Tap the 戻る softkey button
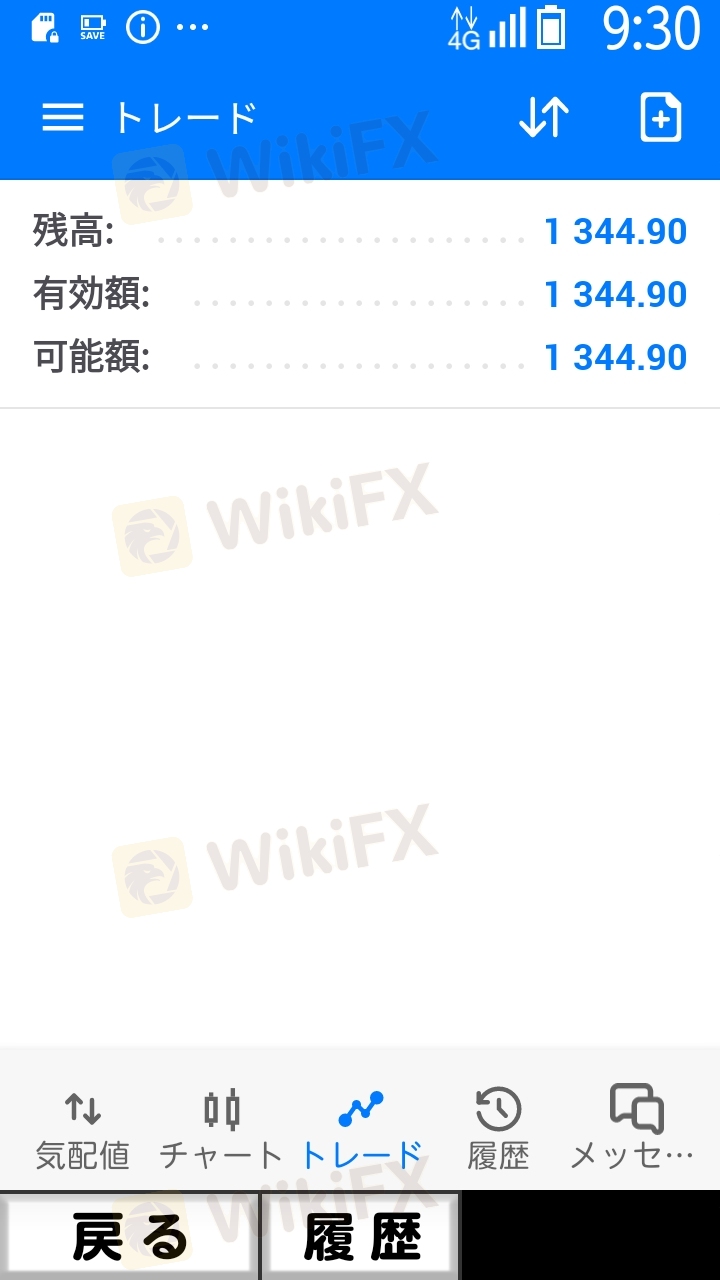This screenshot has height=1280, width=720. click(x=130, y=1238)
